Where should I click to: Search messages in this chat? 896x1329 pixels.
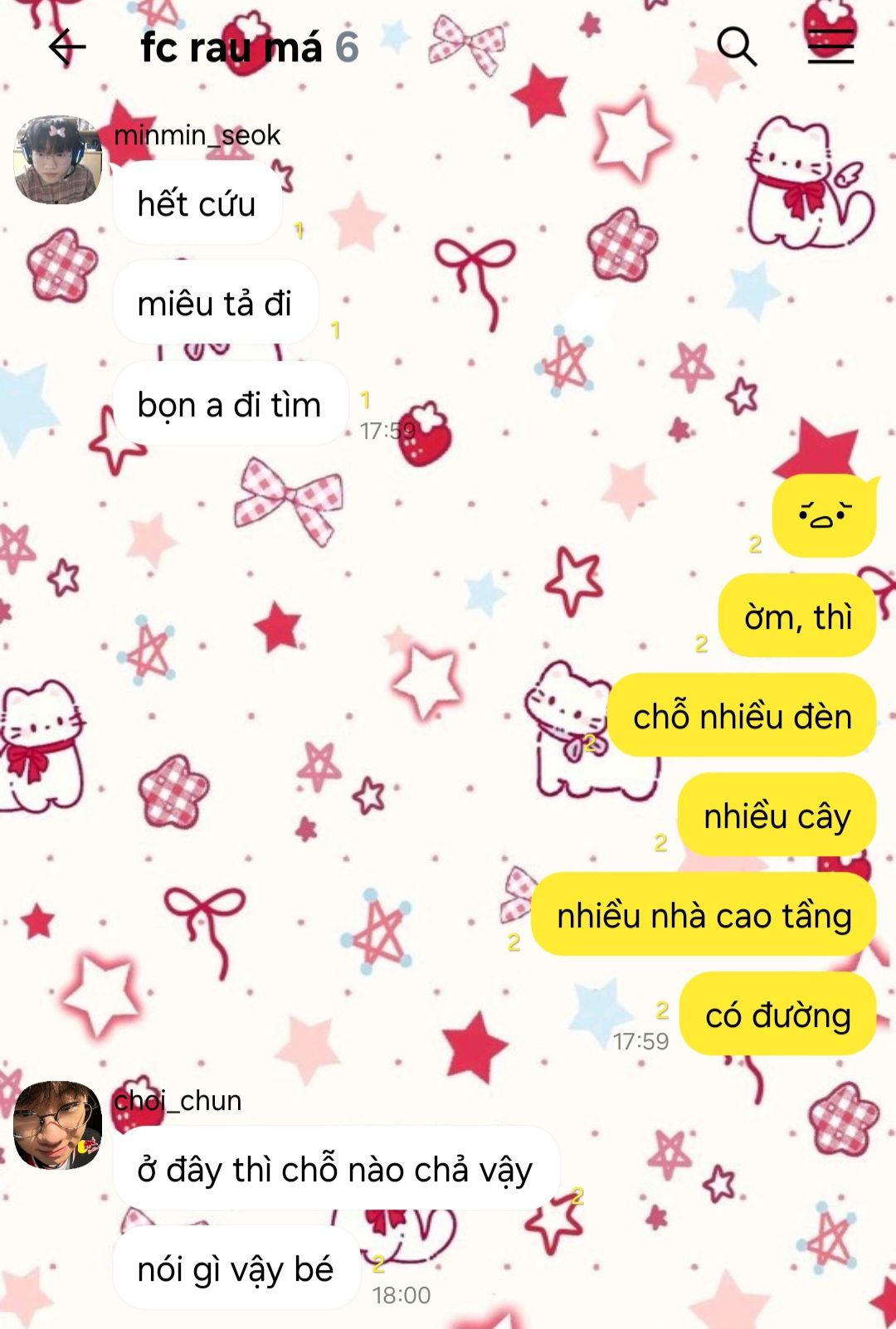coord(737,46)
